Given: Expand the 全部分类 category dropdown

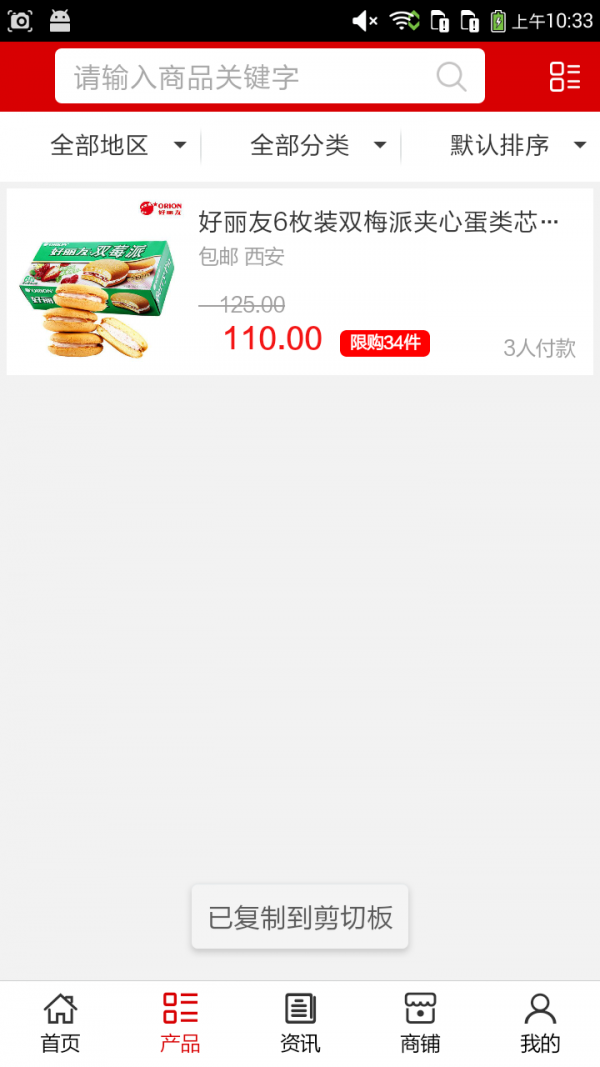Looking at the screenshot, I should point(318,146).
